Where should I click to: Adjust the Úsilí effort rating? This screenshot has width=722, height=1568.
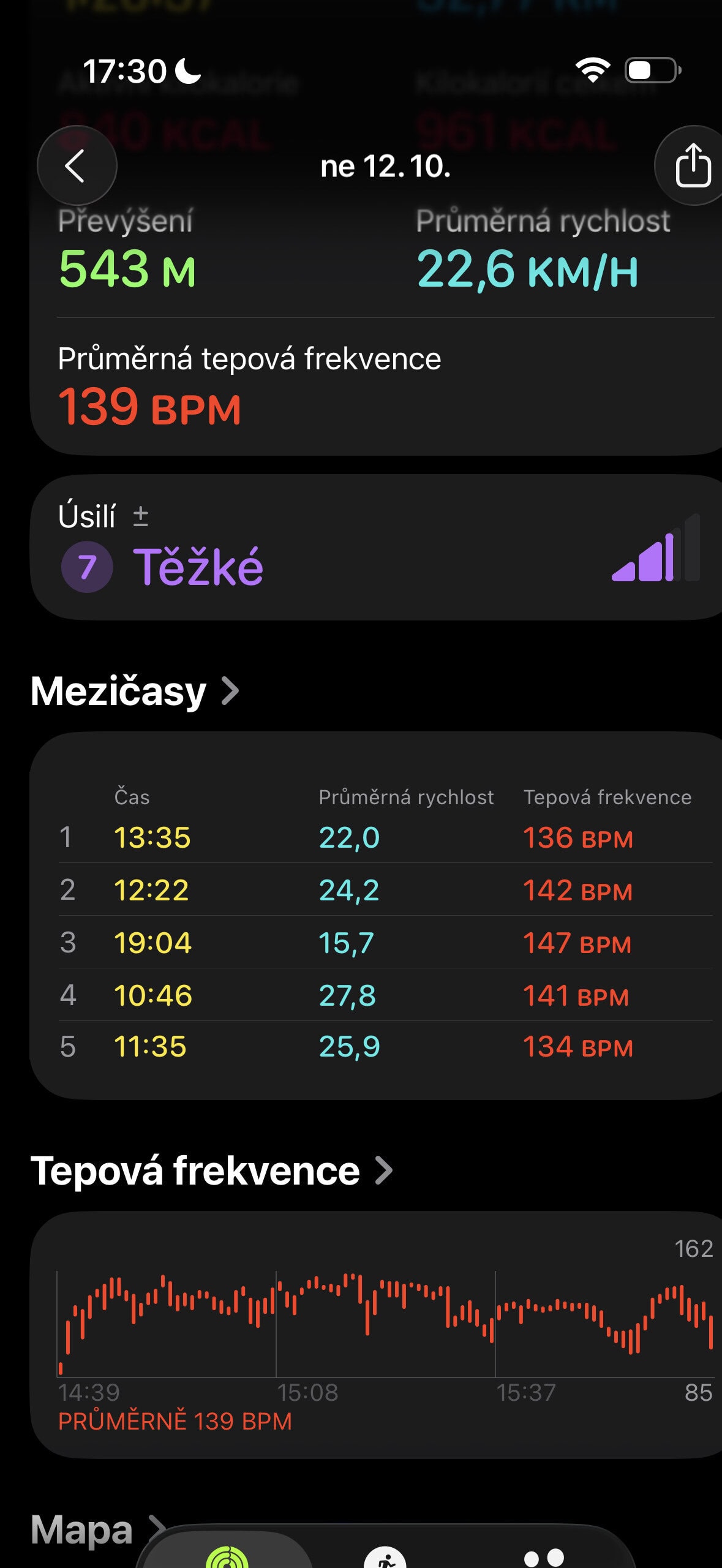141,516
